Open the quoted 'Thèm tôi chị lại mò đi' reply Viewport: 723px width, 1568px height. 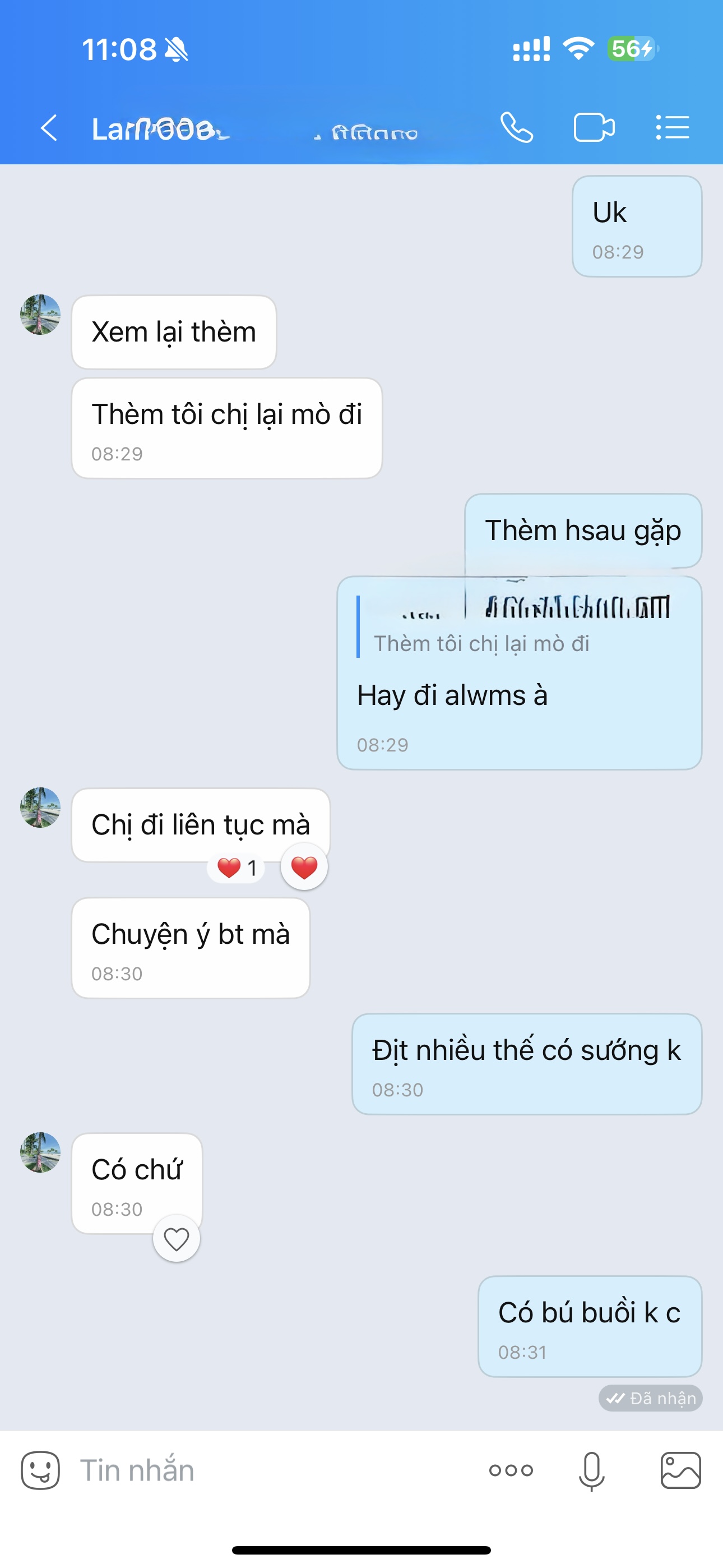pyautogui.click(x=481, y=643)
